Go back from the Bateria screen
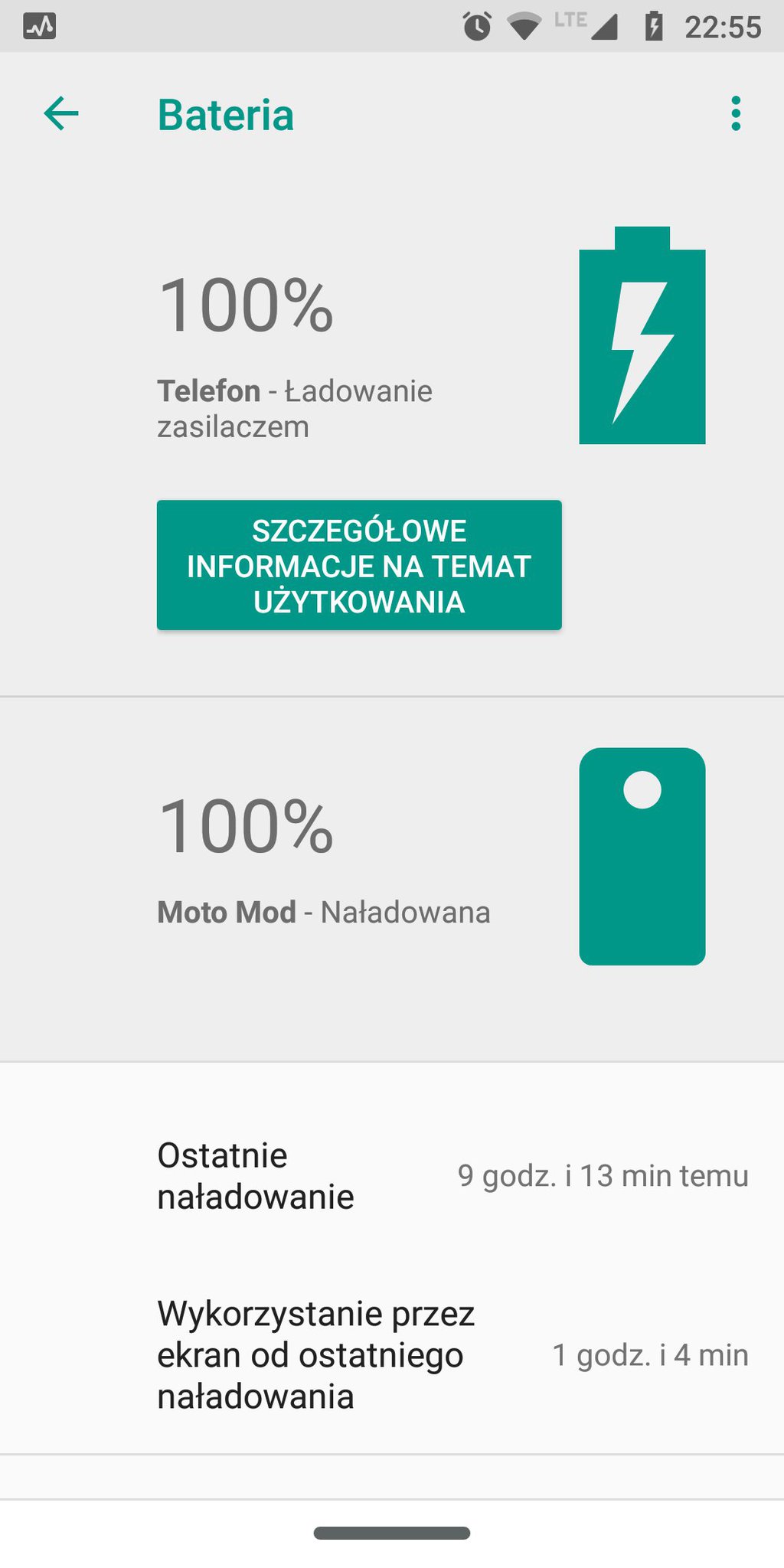 [61, 114]
